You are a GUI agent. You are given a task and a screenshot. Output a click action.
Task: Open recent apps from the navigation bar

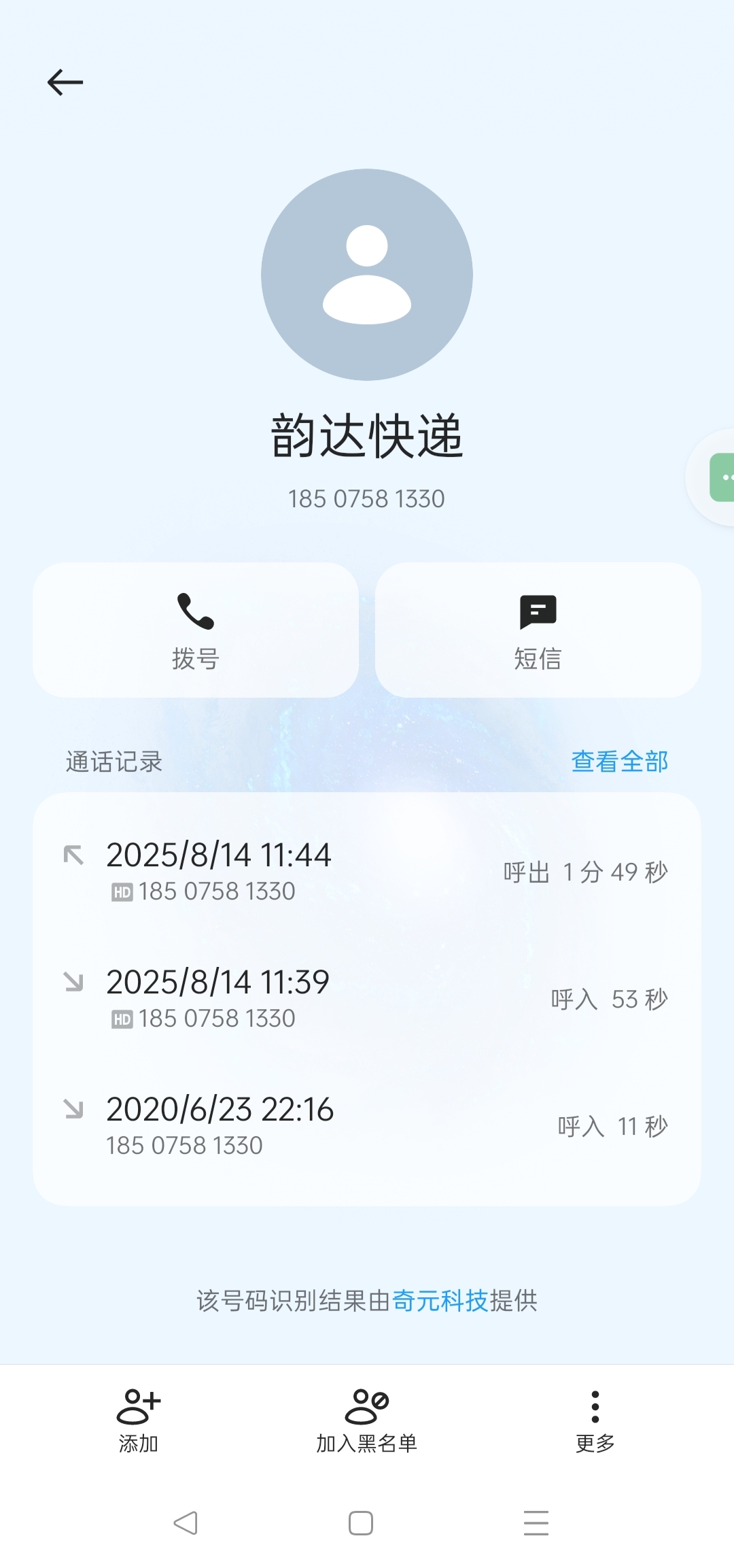[536, 1523]
